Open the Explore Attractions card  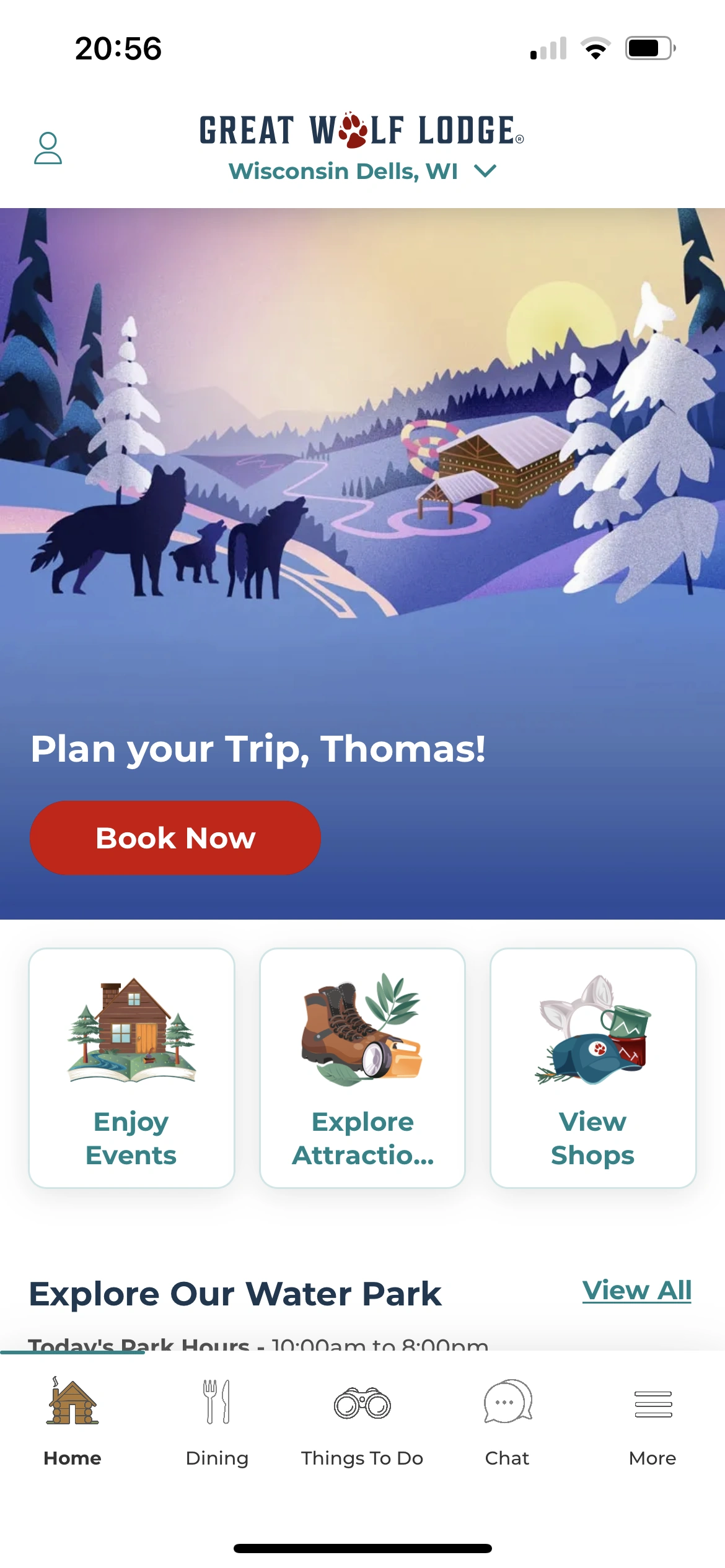[362, 1068]
